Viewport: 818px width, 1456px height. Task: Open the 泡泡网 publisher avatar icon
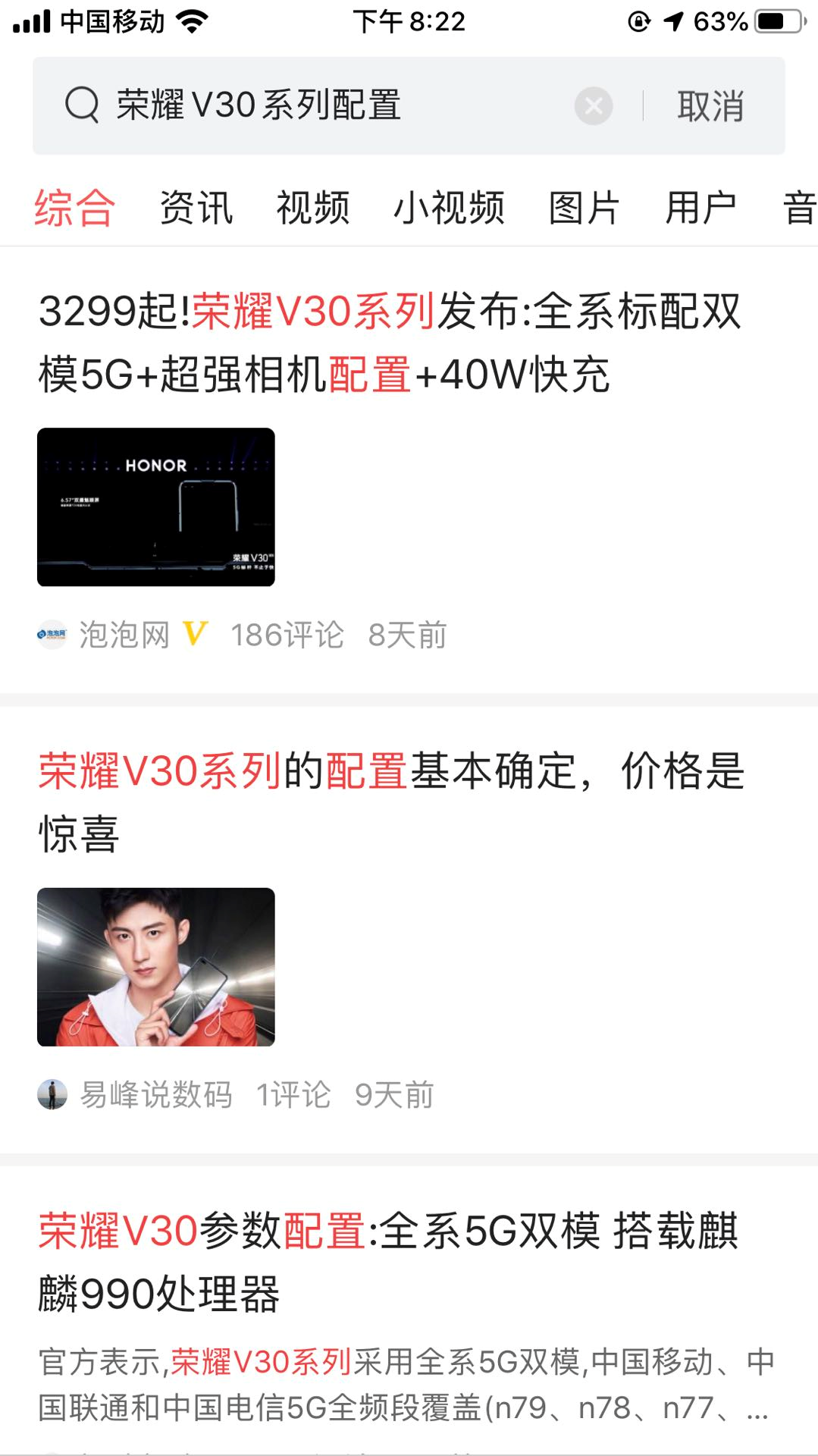click(53, 635)
